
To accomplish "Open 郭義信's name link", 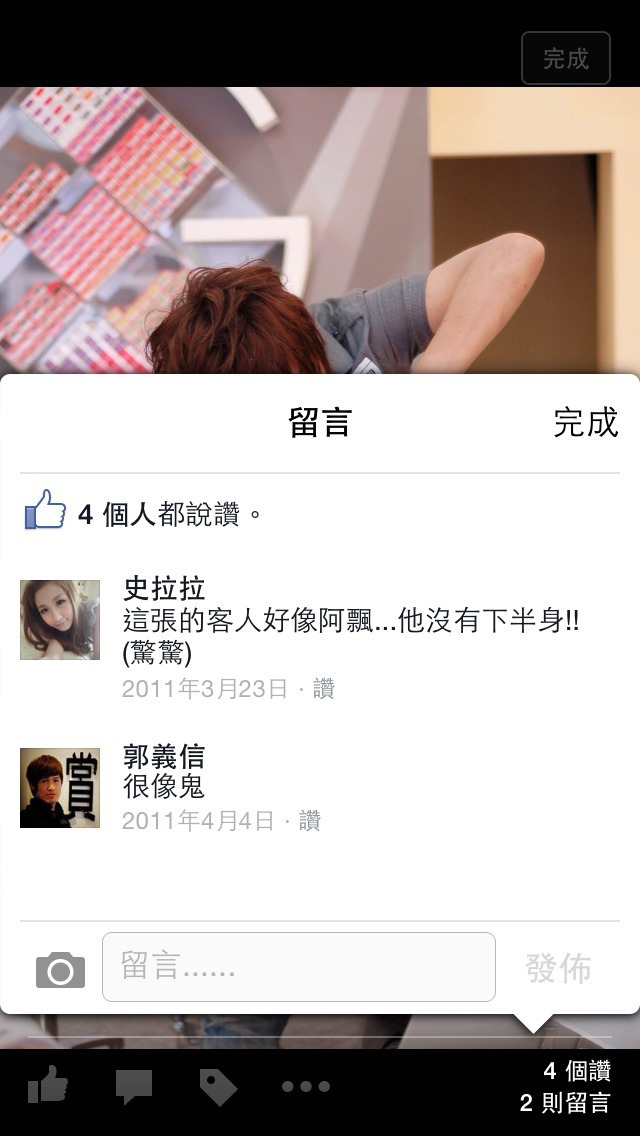I will [x=165, y=756].
